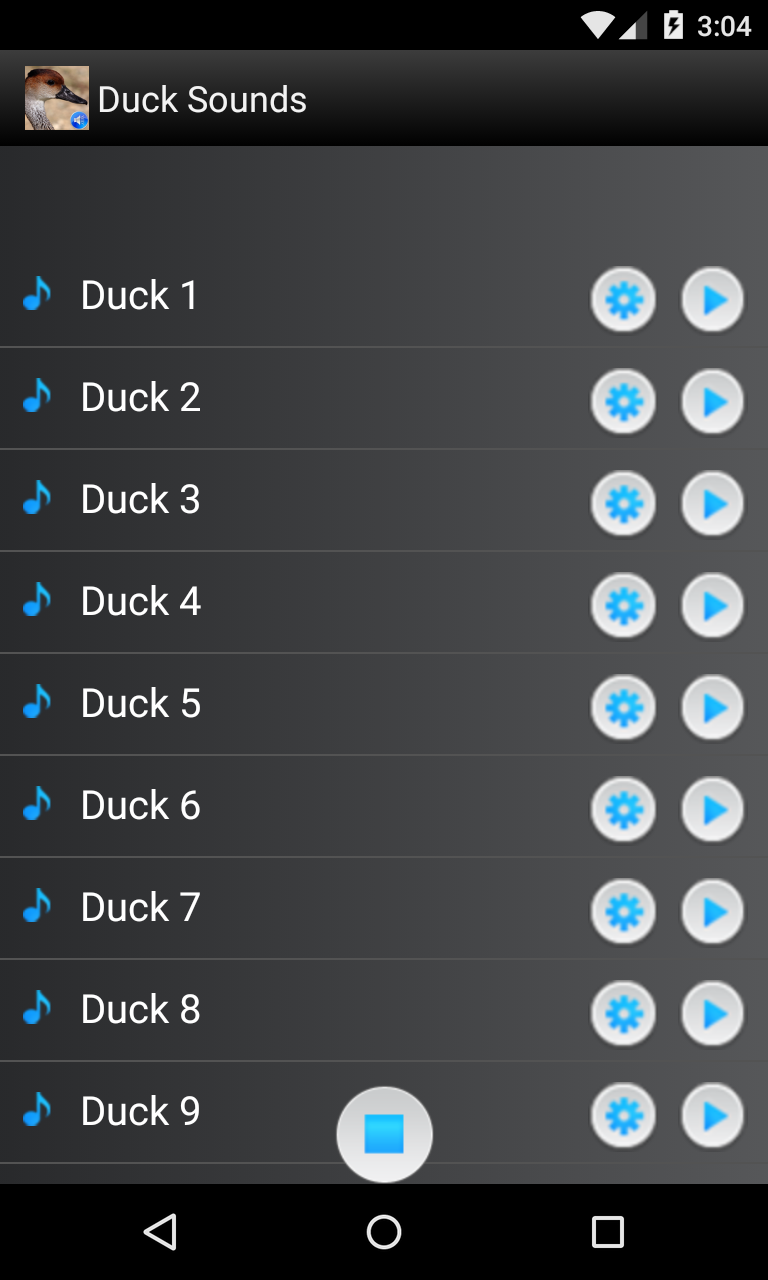Image resolution: width=768 pixels, height=1280 pixels.
Task: Open settings gear for Duck 5
Action: [x=623, y=707]
